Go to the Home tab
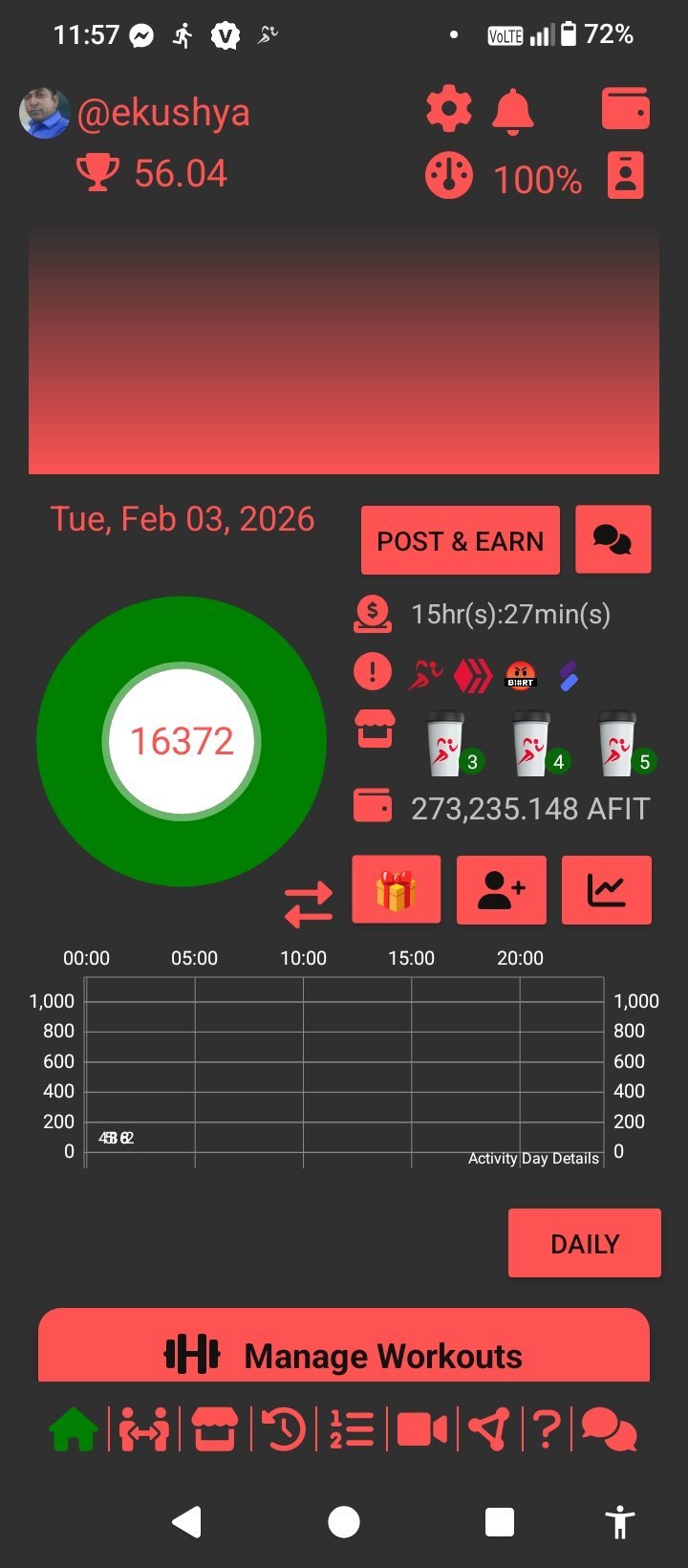The width and height of the screenshot is (688, 1568). point(74,1430)
